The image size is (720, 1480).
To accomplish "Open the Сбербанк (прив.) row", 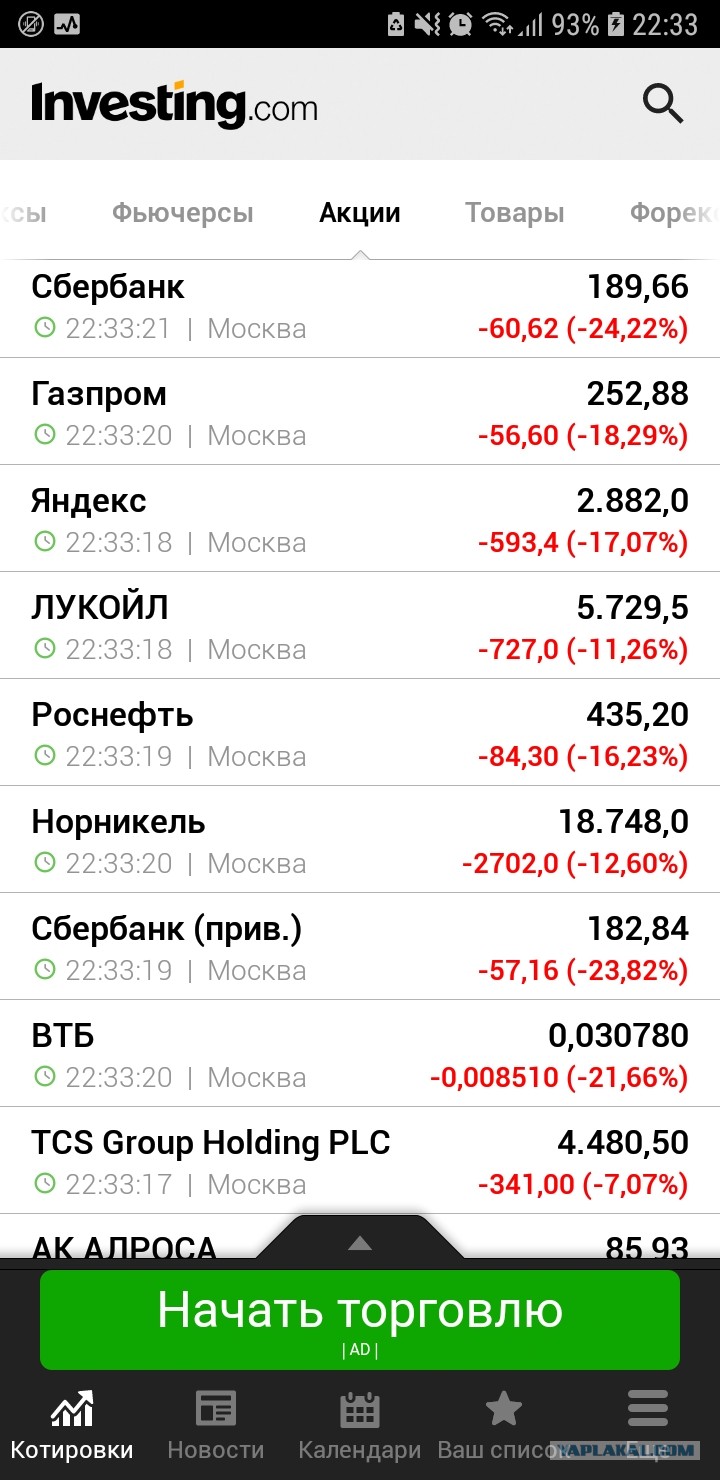I will [x=360, y=946].
